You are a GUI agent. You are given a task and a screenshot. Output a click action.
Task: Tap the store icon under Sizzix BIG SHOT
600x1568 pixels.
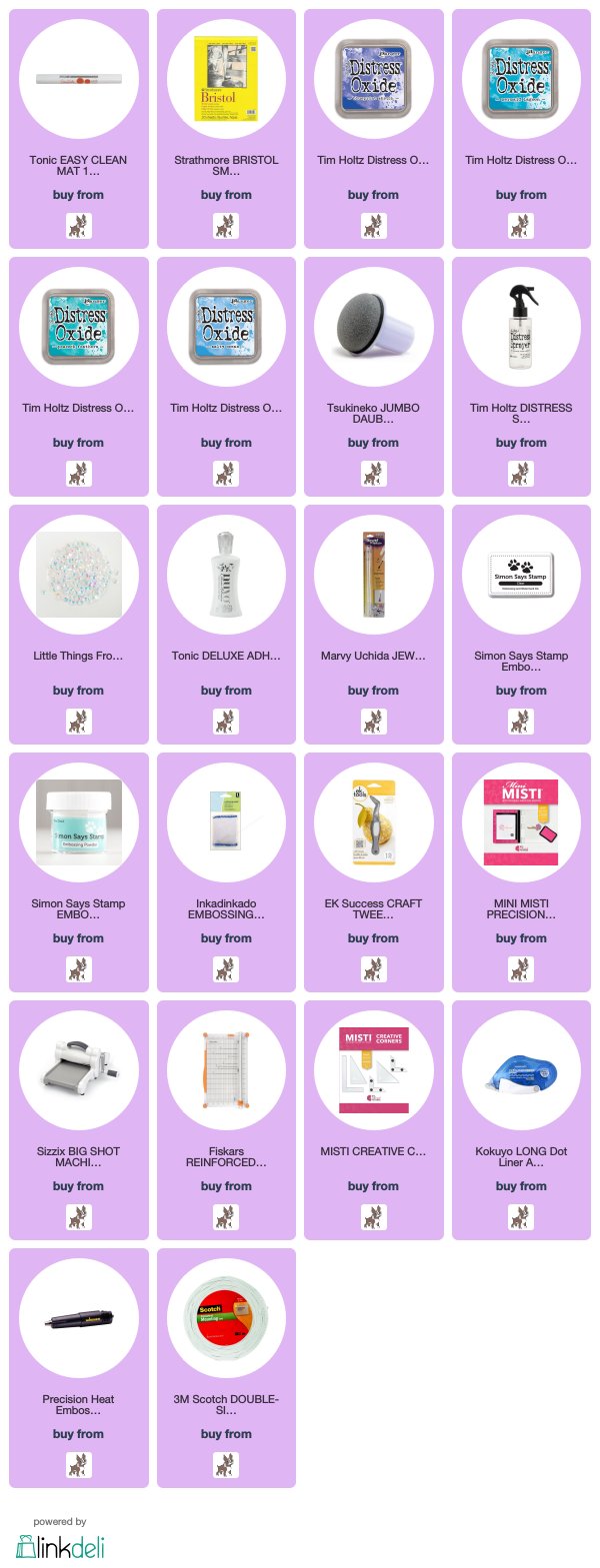point(78,1216)
